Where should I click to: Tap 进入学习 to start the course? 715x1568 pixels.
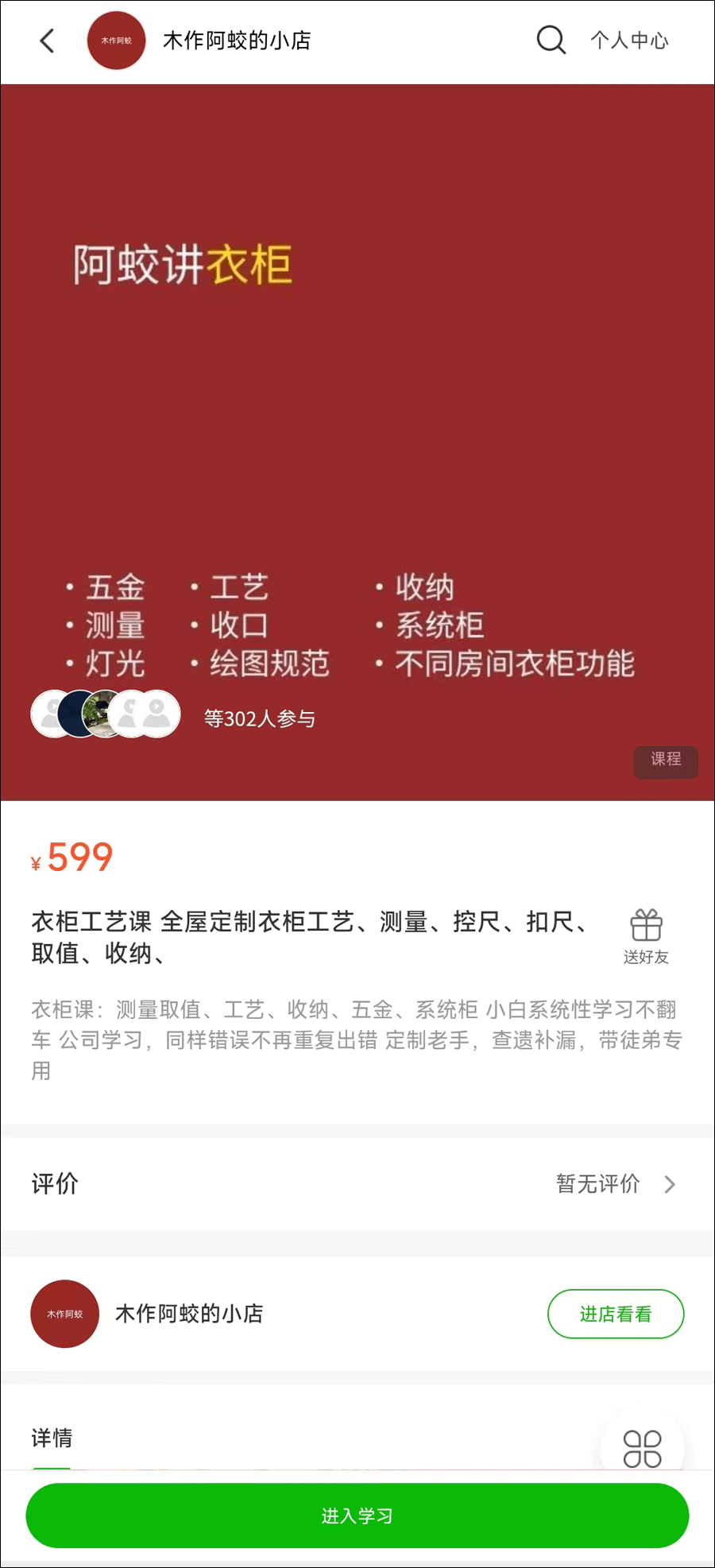(x=357, y=1516)
